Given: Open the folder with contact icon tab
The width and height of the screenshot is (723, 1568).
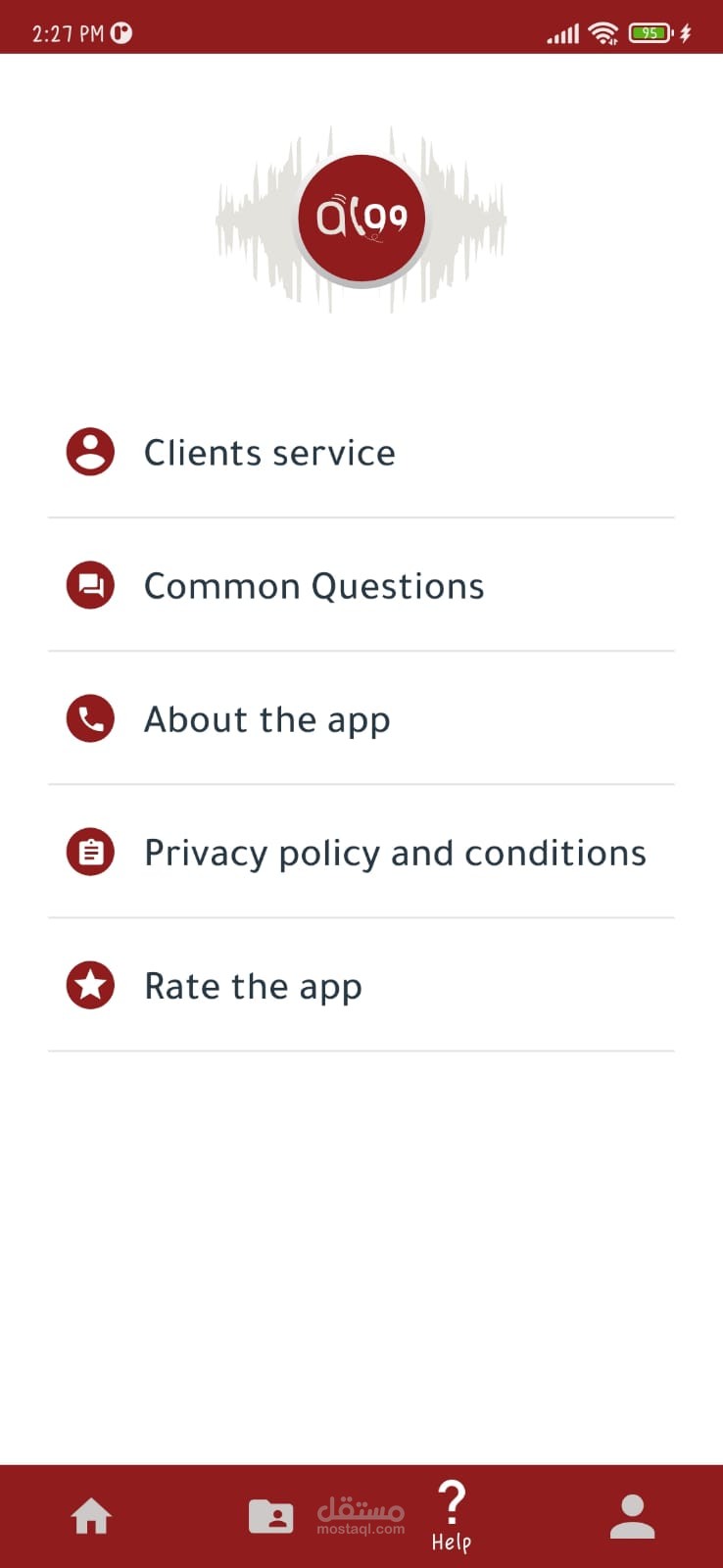Looking at the screenshot, I should click(x=271, y=1516).
